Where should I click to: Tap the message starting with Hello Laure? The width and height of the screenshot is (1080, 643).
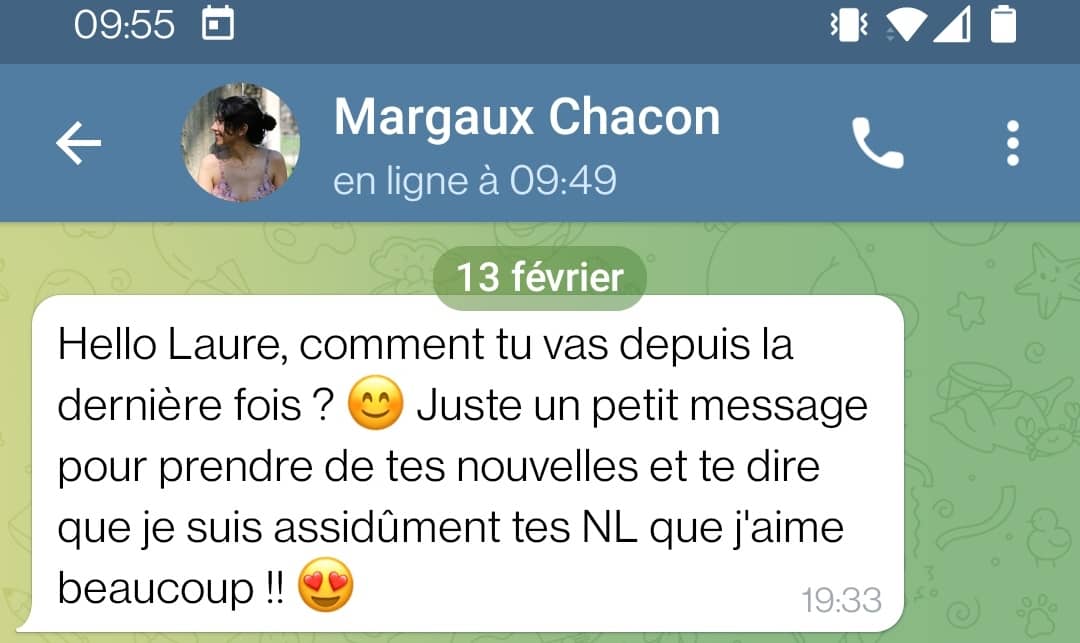[x=460, y=465]
